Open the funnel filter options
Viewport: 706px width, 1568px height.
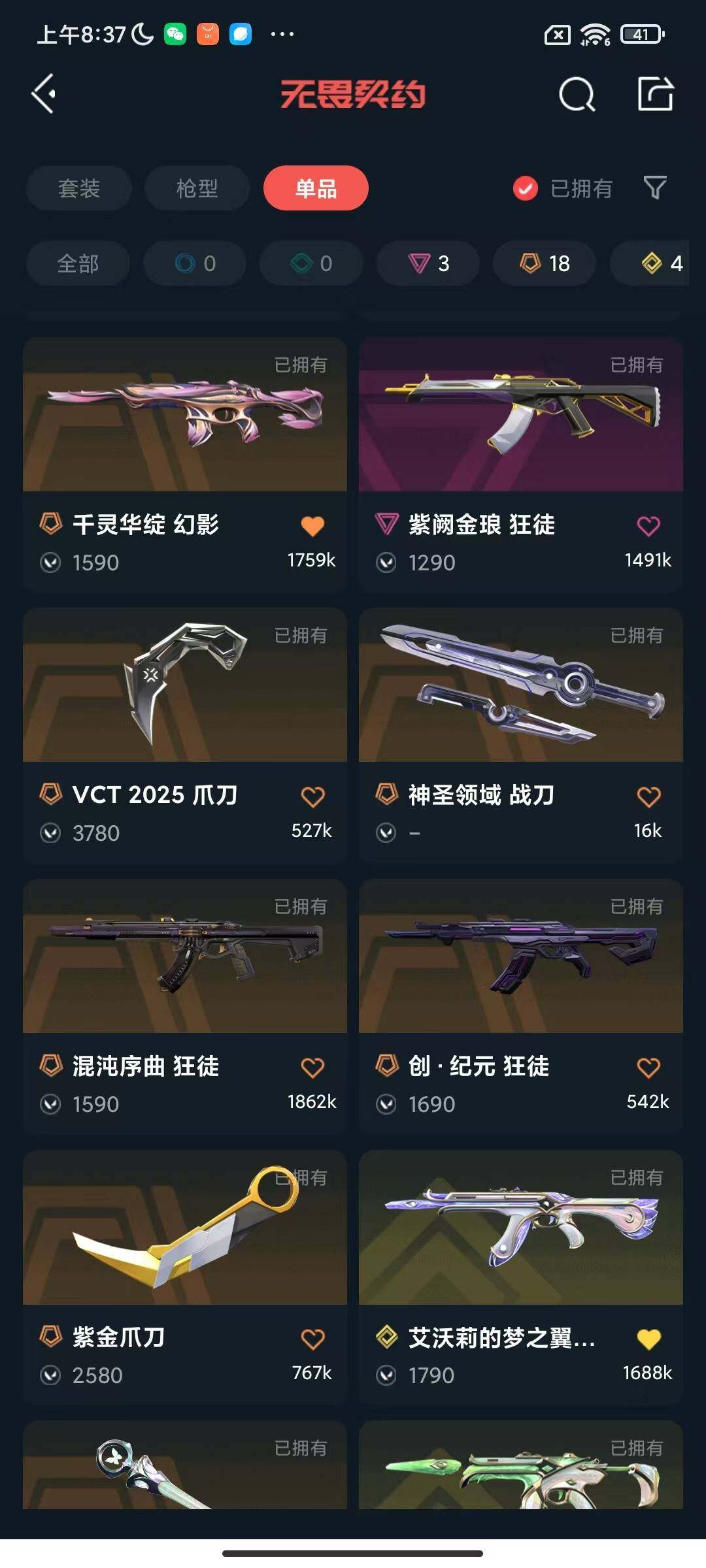[x=655, y=188]
